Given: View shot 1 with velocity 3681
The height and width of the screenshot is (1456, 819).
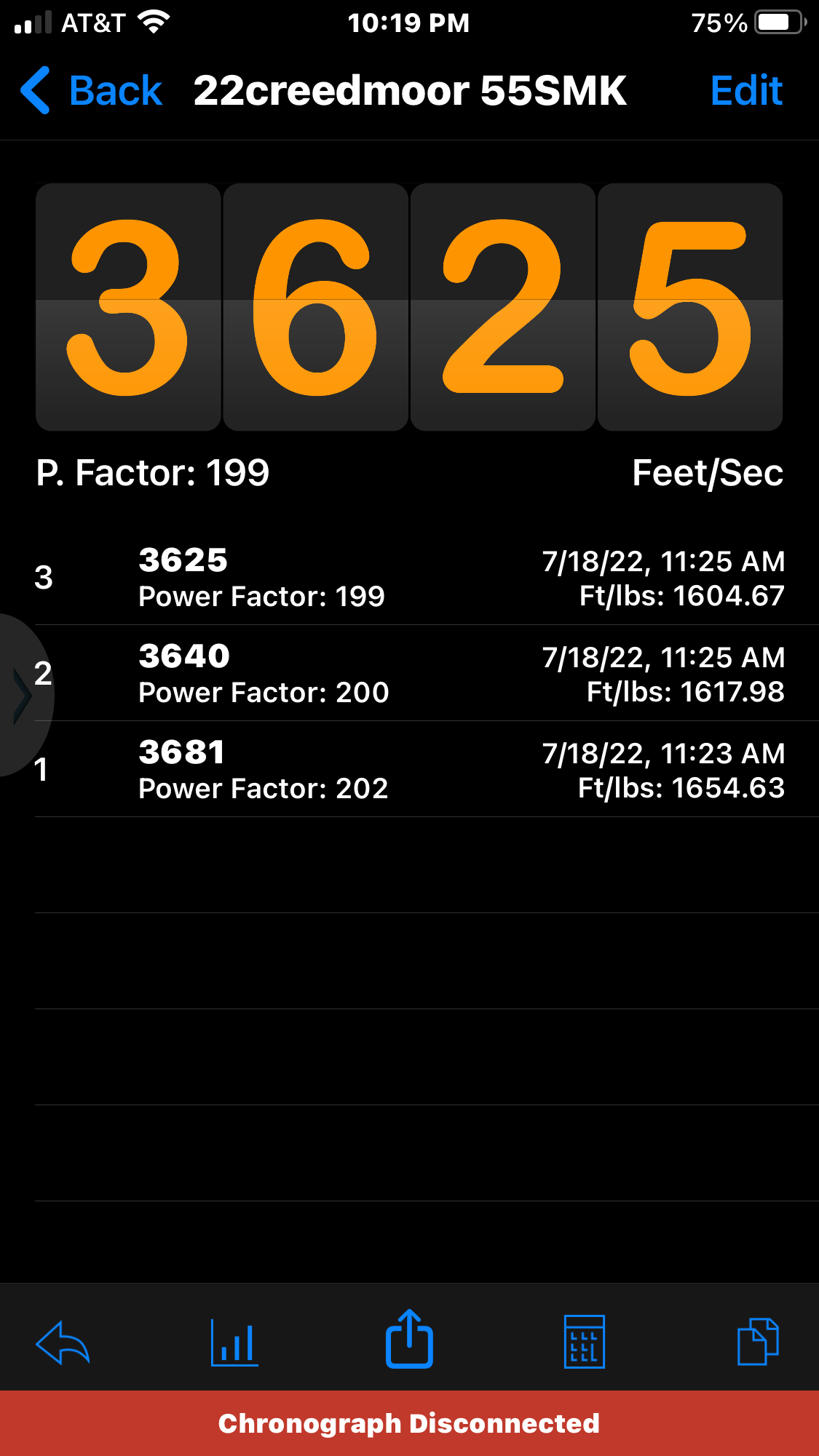Looking at the screenshot, I should [x=409, y=770].
